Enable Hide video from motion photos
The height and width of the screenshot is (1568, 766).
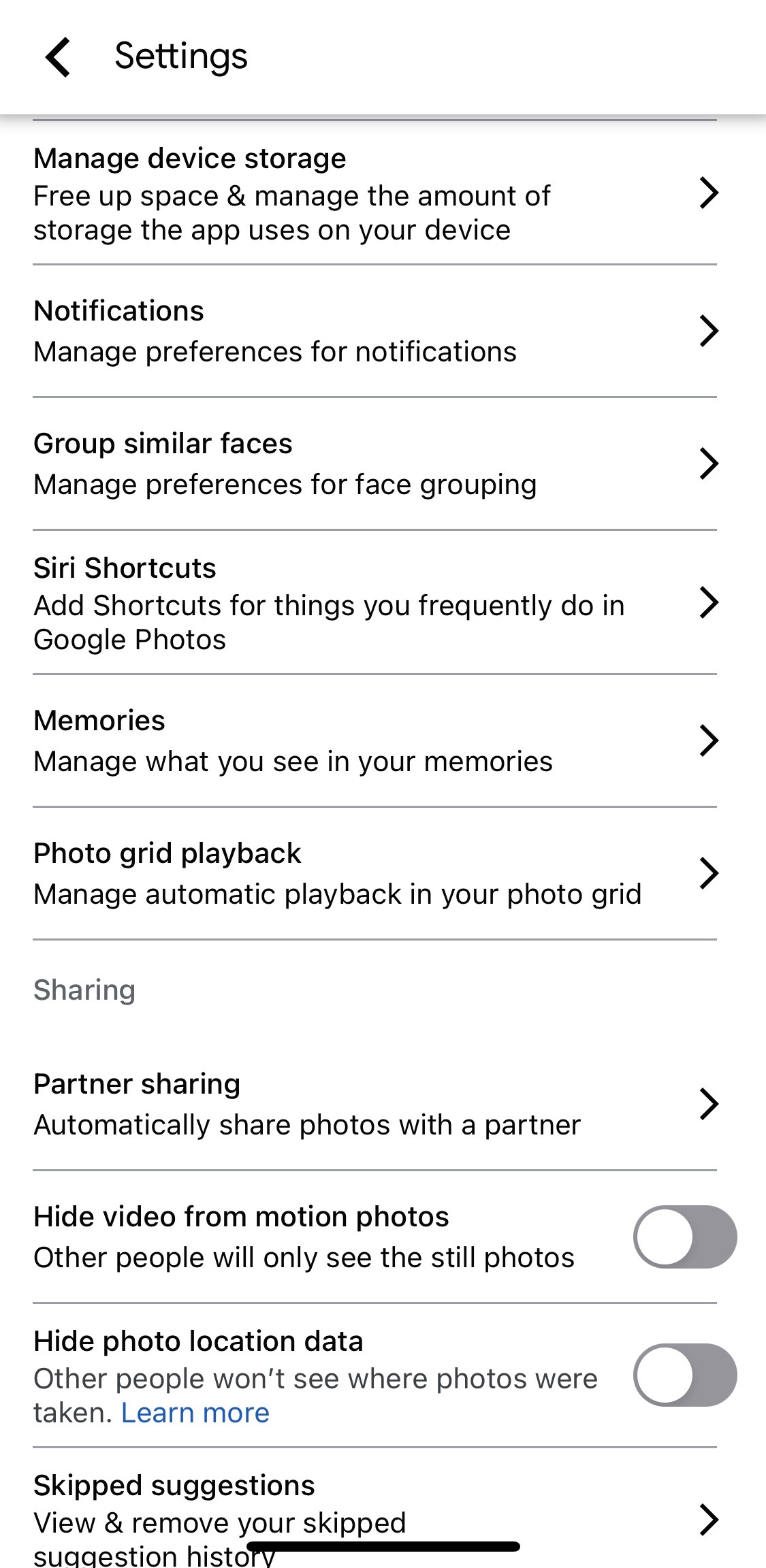684,1237
